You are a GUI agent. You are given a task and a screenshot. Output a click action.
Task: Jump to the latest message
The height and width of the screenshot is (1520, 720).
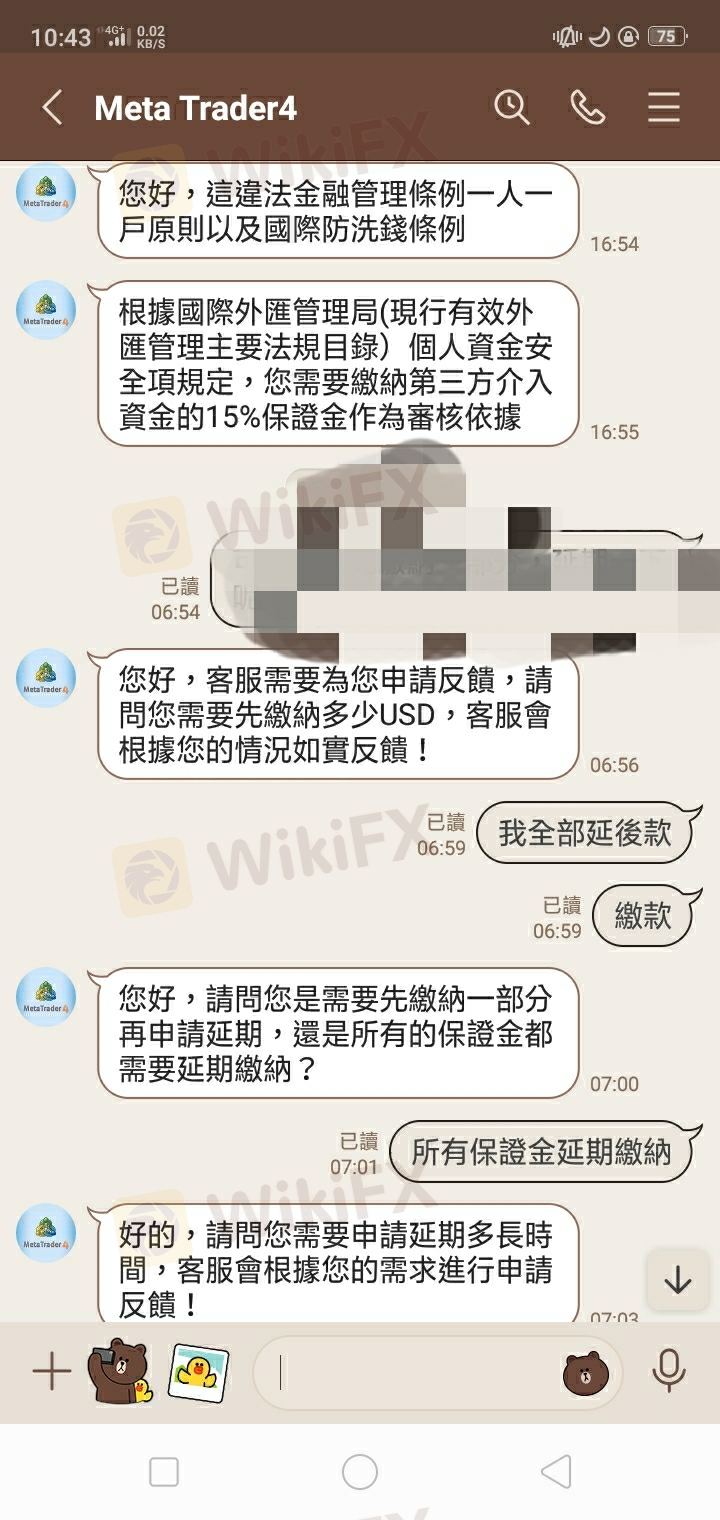coord(677,1280)
